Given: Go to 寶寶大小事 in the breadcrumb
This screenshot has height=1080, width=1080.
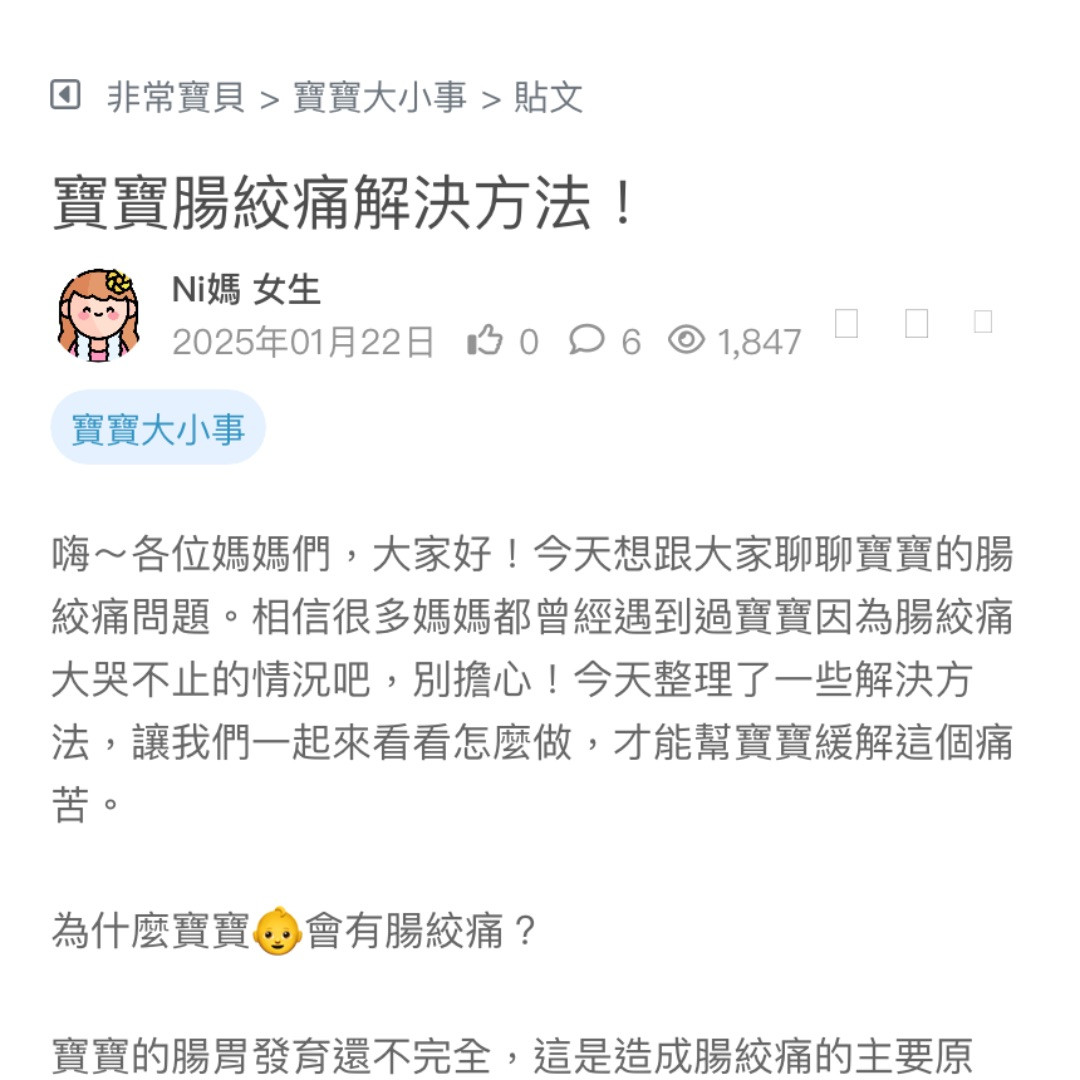Looking at the screenshot, I should [379, 98].
